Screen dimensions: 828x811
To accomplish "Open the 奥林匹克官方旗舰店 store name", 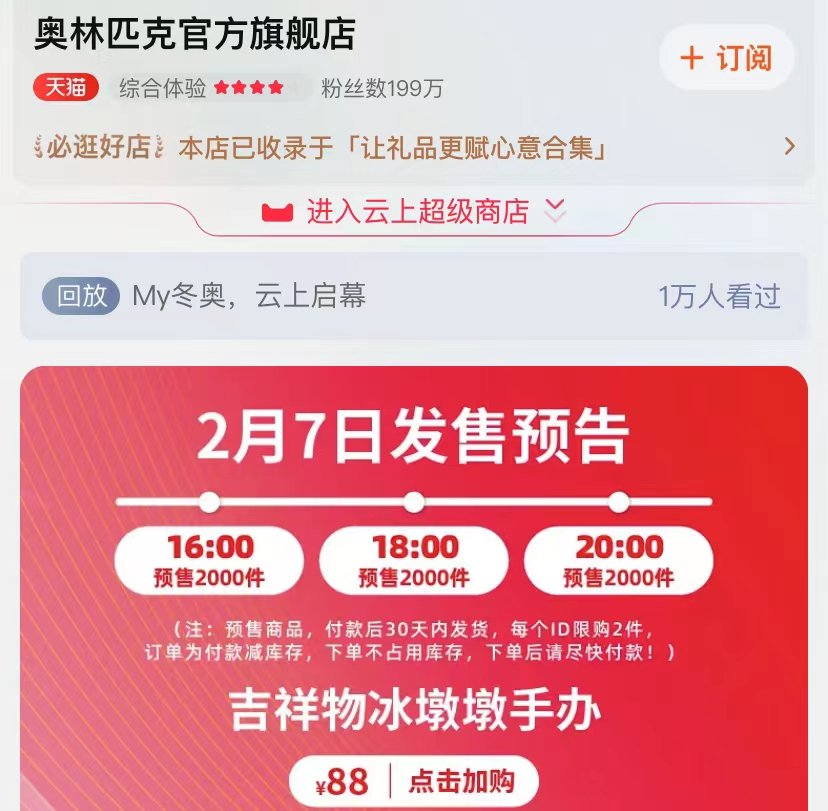I will pos(196,35).
